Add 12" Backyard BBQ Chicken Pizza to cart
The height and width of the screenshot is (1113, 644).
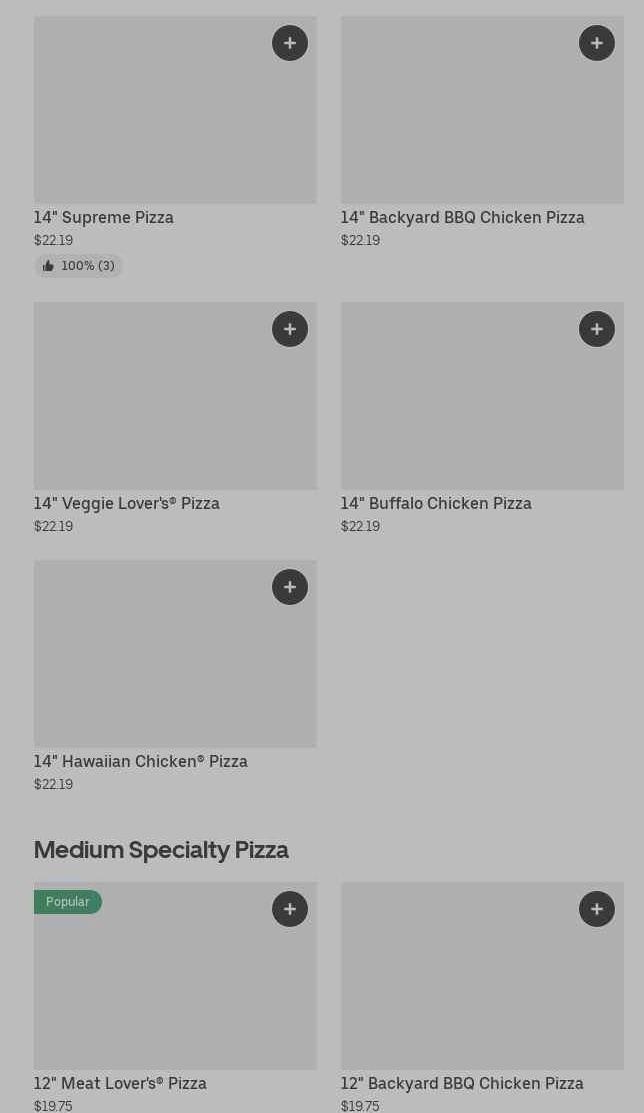point(597,909)
